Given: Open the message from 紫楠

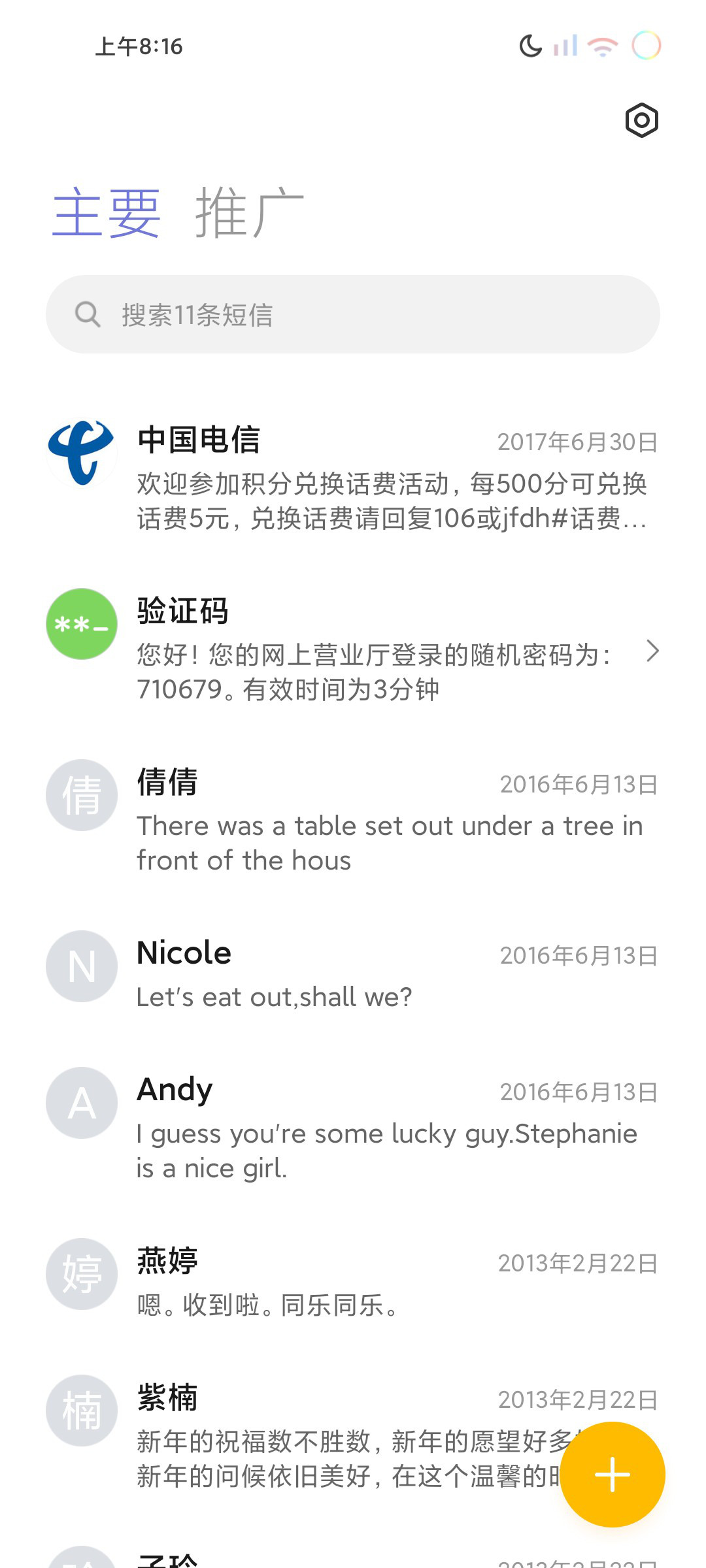Looking at the screenshot, I should 301,1435.
